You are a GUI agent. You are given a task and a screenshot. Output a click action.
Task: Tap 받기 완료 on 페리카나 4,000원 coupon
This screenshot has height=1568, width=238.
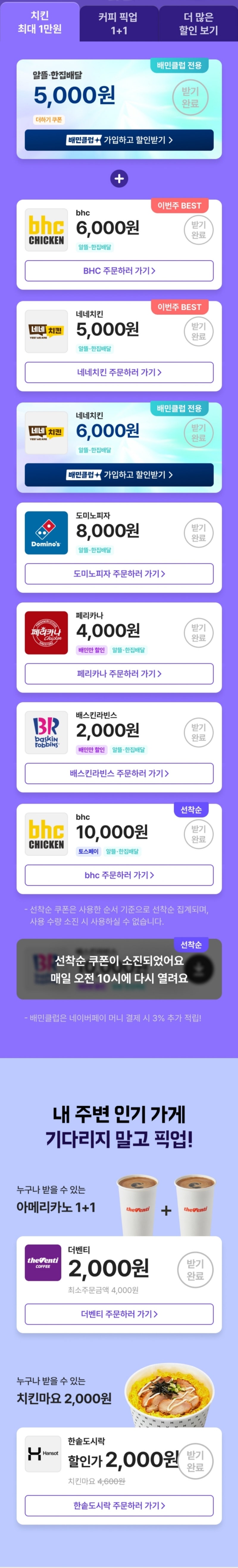(x=198, y=633)
